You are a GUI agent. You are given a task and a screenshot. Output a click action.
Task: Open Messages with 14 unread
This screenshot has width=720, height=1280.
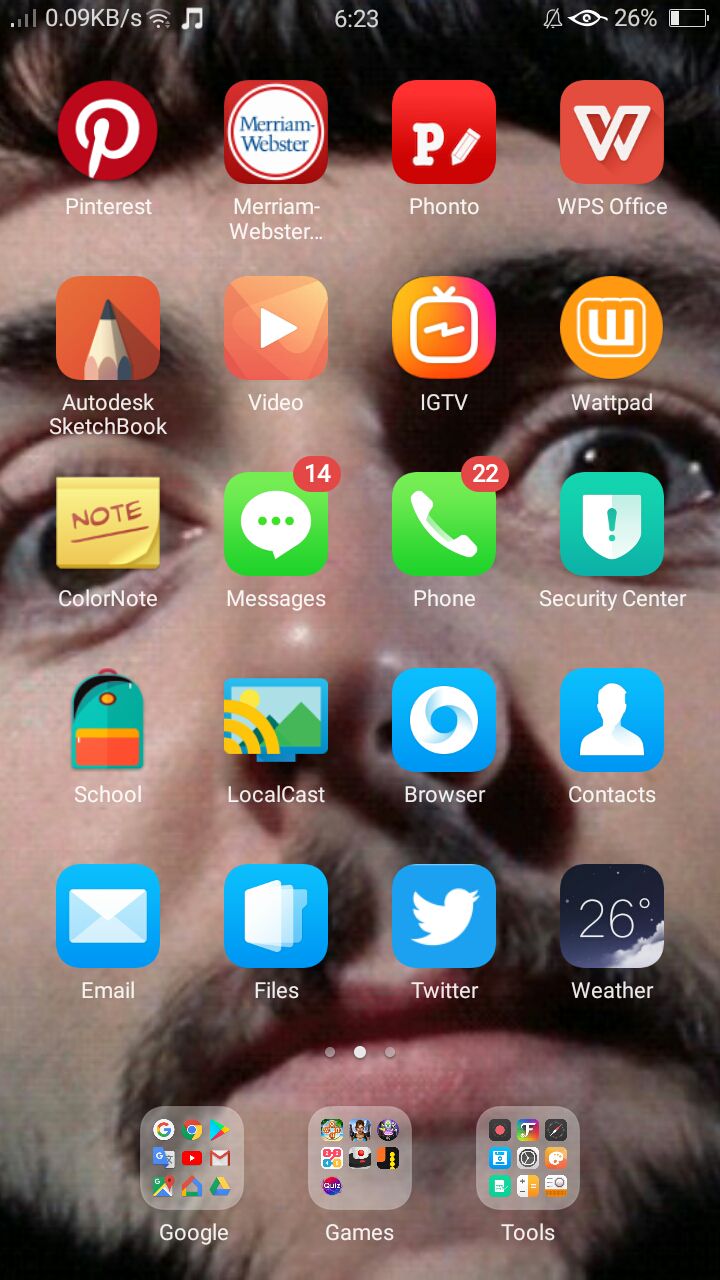coord(276,524)
